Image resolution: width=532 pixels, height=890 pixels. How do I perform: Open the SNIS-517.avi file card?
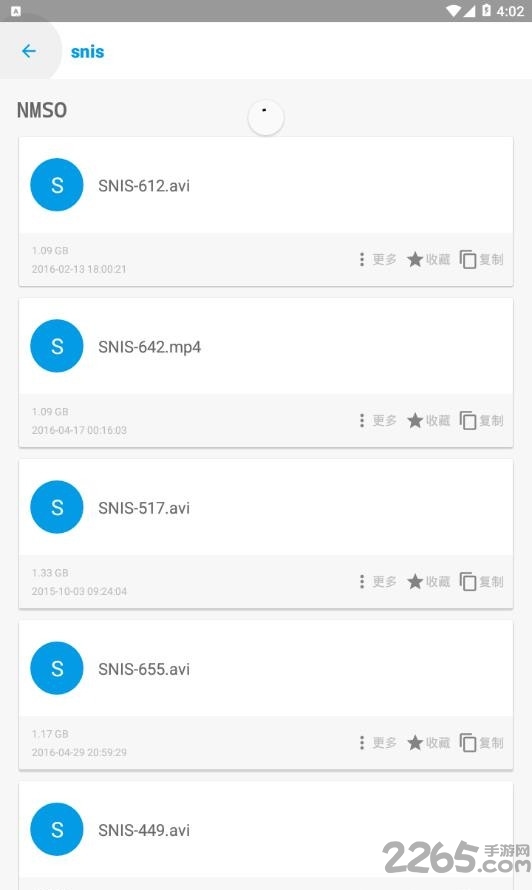(x=266, y=507)
